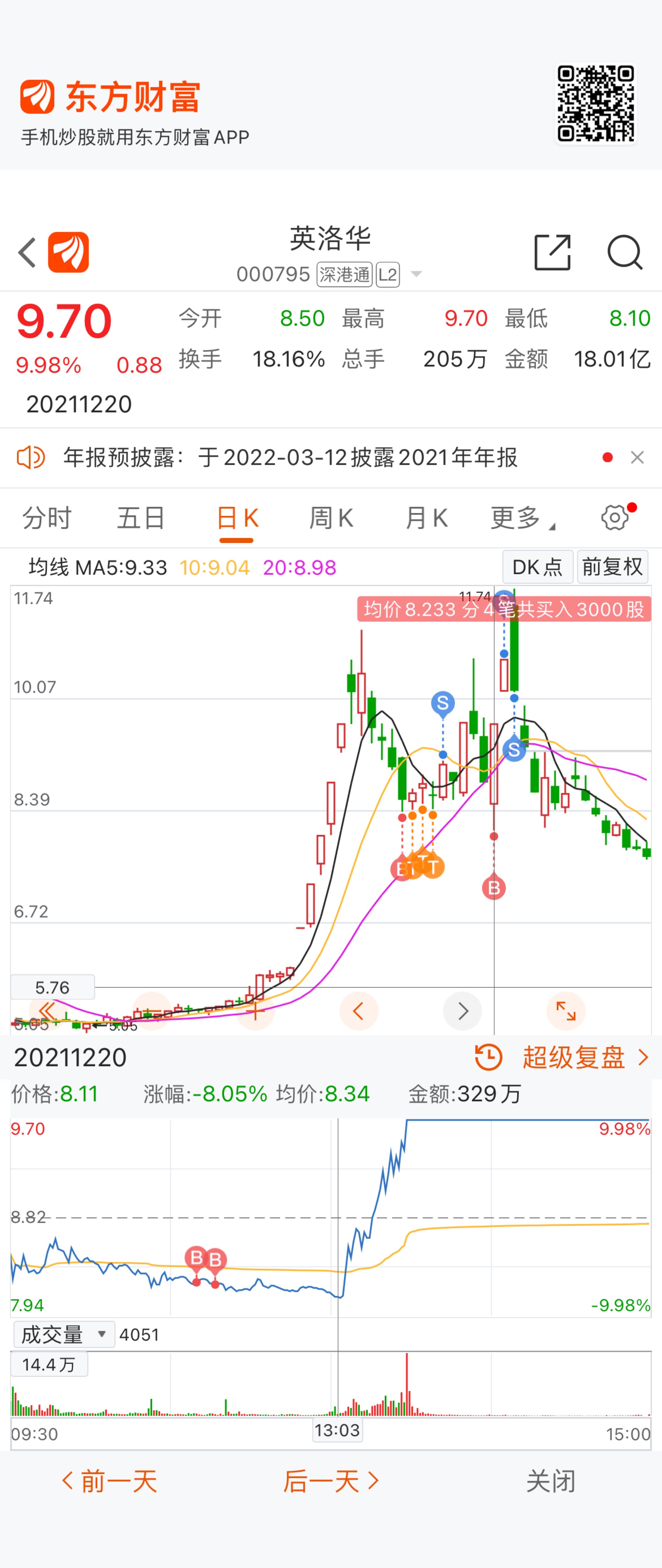Viewport: 662px width, 1568px height.
Task: Open chart settings gear
Action: pyautogui.click(x=615, y=518)
